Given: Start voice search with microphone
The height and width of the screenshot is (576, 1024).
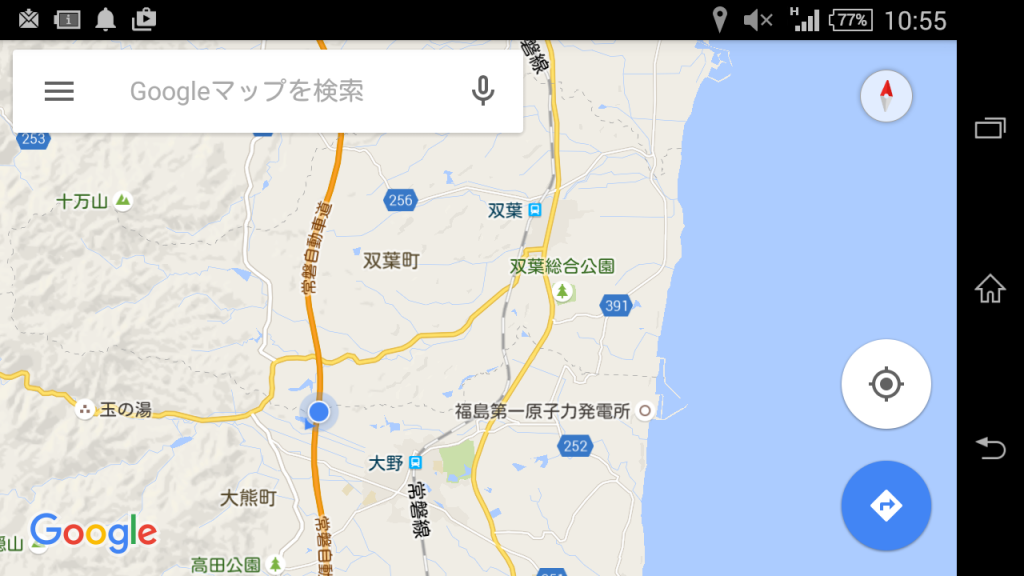Looking at the screenshot, I should [483, 91].
